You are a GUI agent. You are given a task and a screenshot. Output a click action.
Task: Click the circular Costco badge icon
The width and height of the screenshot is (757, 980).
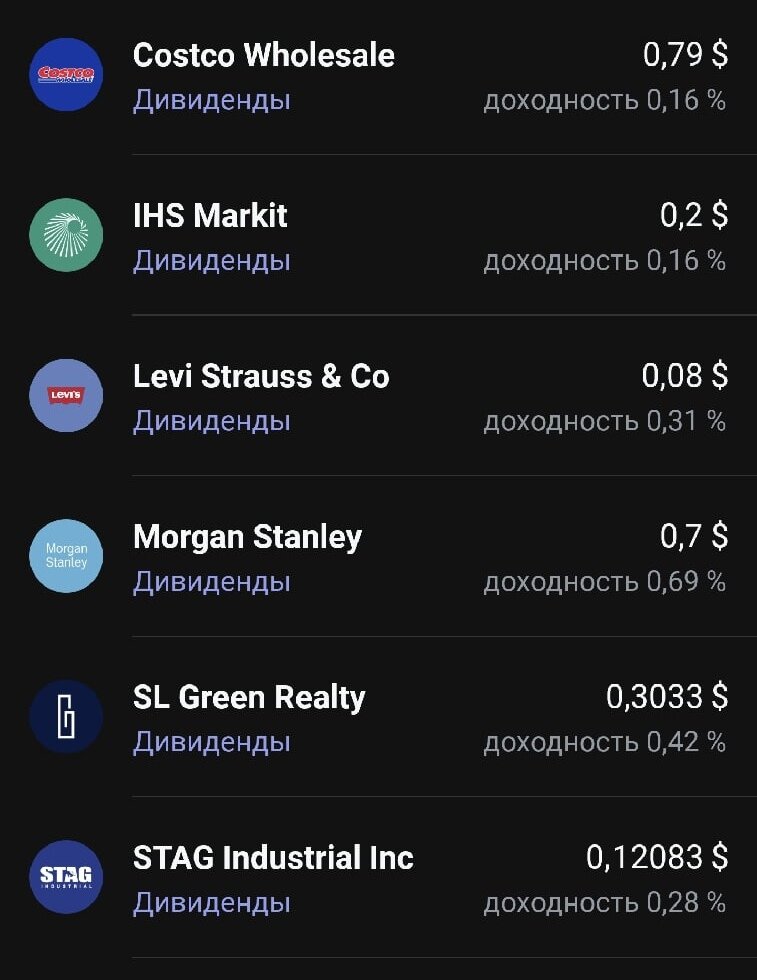65,73
